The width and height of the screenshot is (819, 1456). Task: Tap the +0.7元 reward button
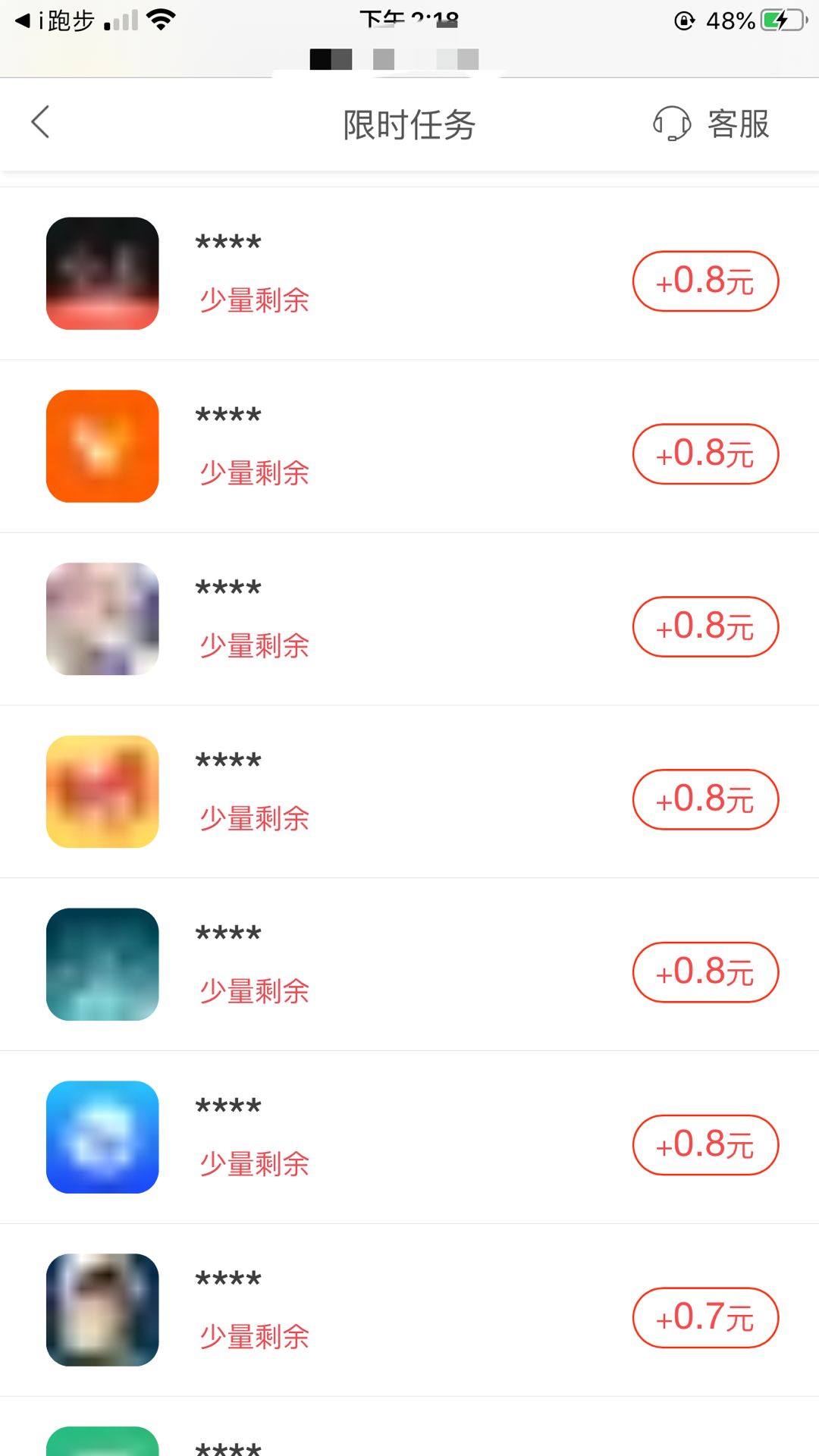click(x=705, y=1318)
